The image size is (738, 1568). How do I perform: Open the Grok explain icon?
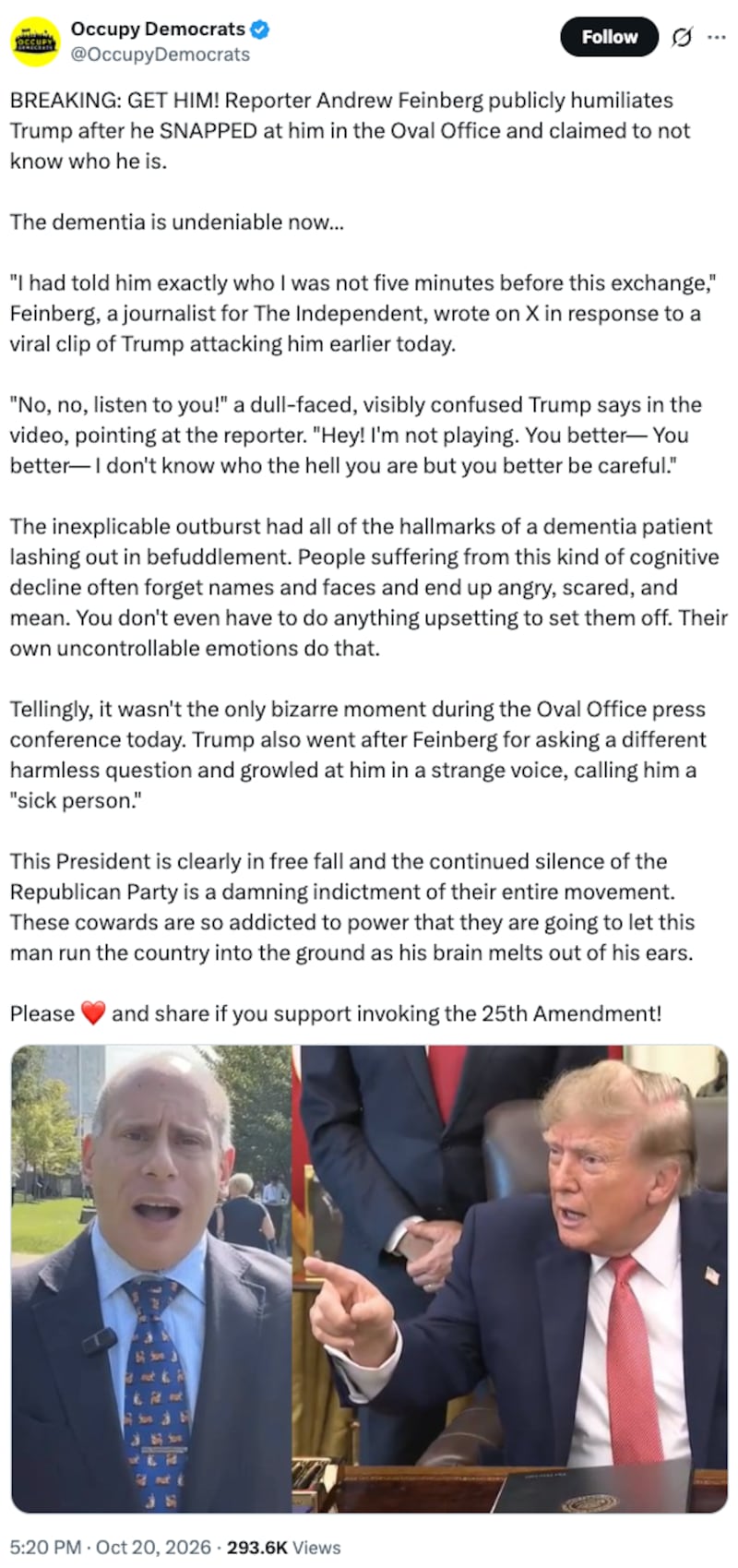click(x=681, y=37)
